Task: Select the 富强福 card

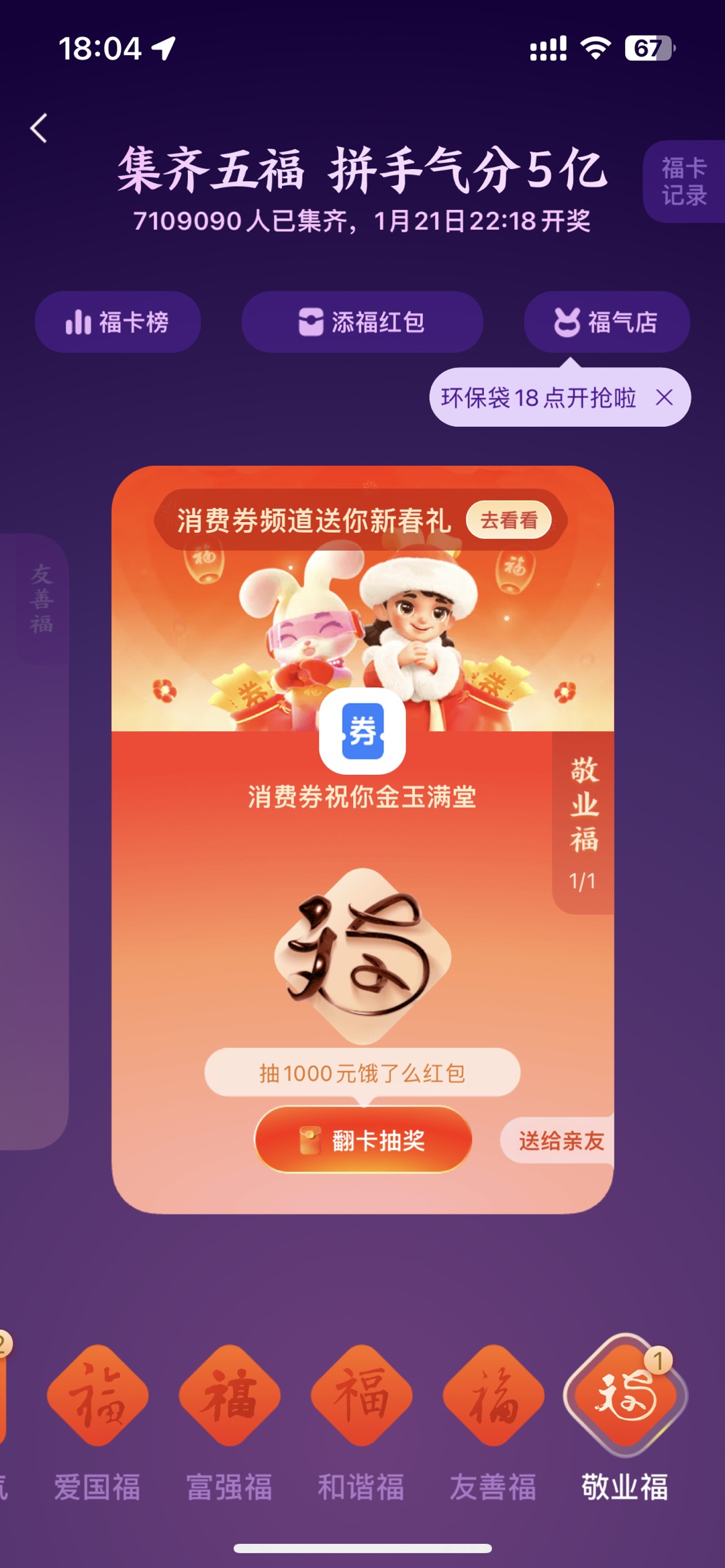Action: coord(230,1396)
